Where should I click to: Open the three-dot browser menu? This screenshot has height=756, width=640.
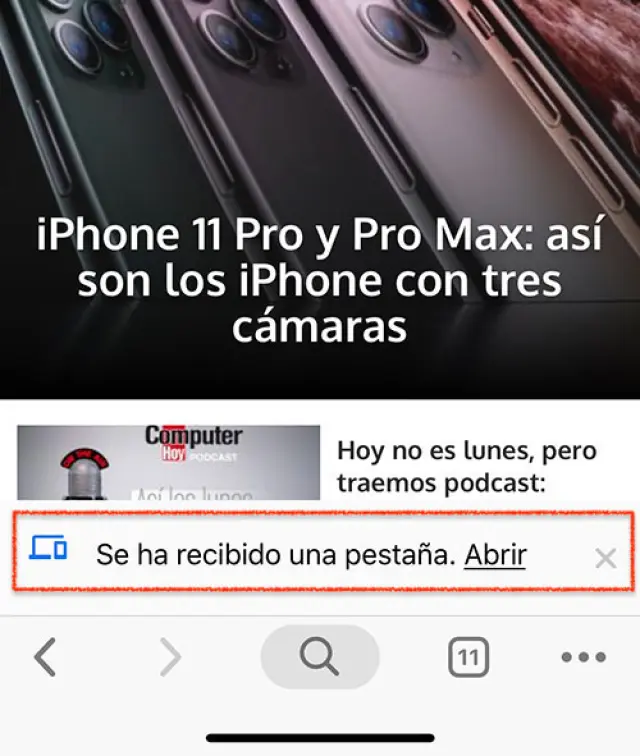[583, 657]
